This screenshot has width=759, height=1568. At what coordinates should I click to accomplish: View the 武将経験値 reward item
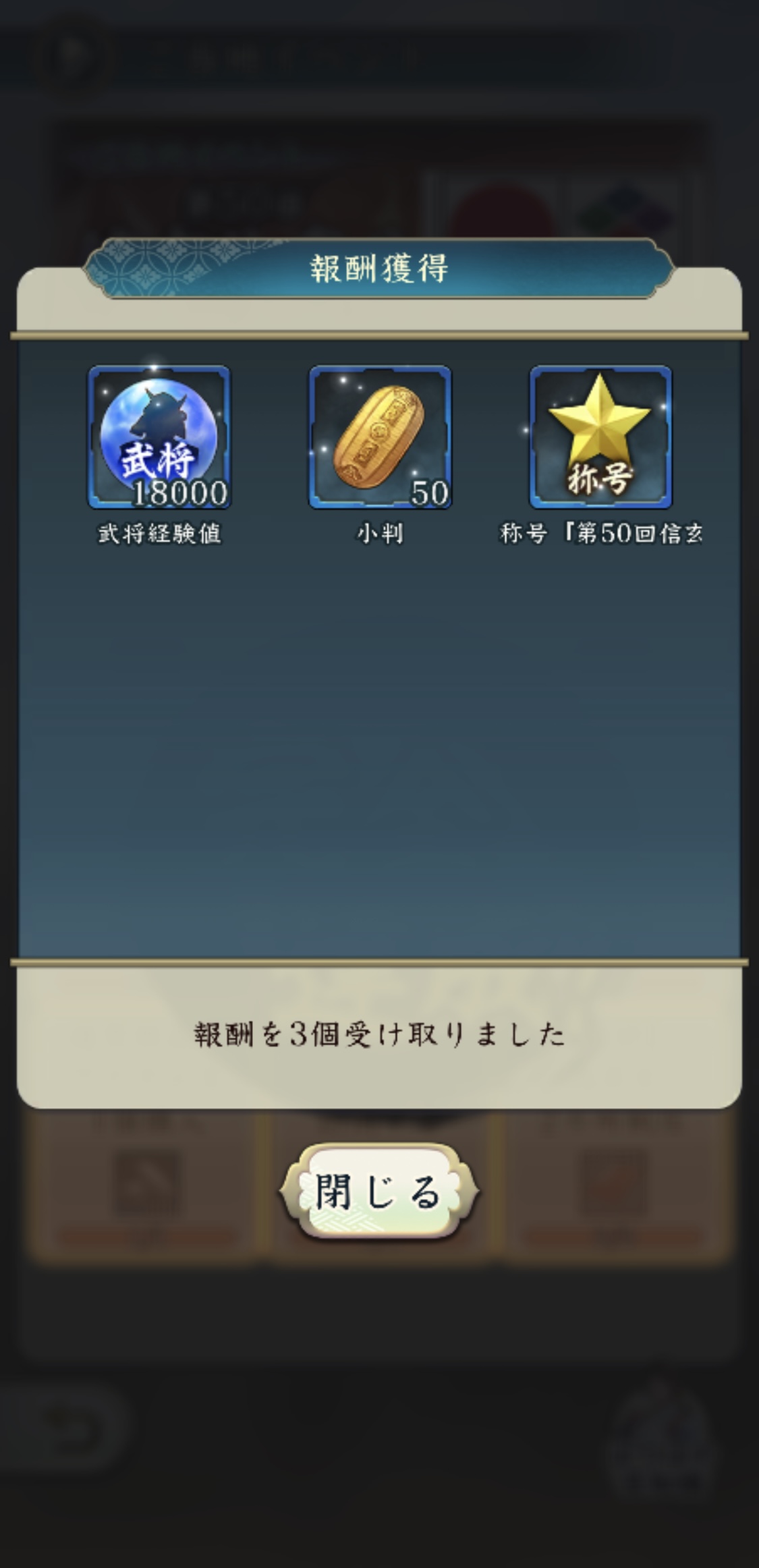pyautogui.click(x=159, y=437)
